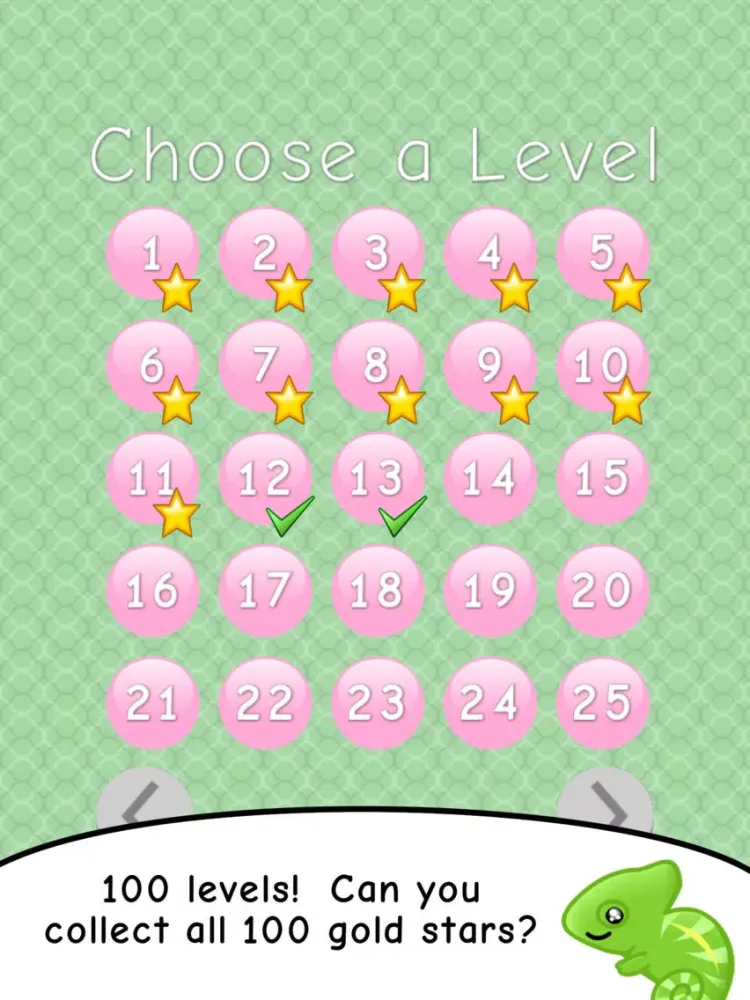Open level 12 with the green checkmark
750x1000 pixels.
click(265, 480)
